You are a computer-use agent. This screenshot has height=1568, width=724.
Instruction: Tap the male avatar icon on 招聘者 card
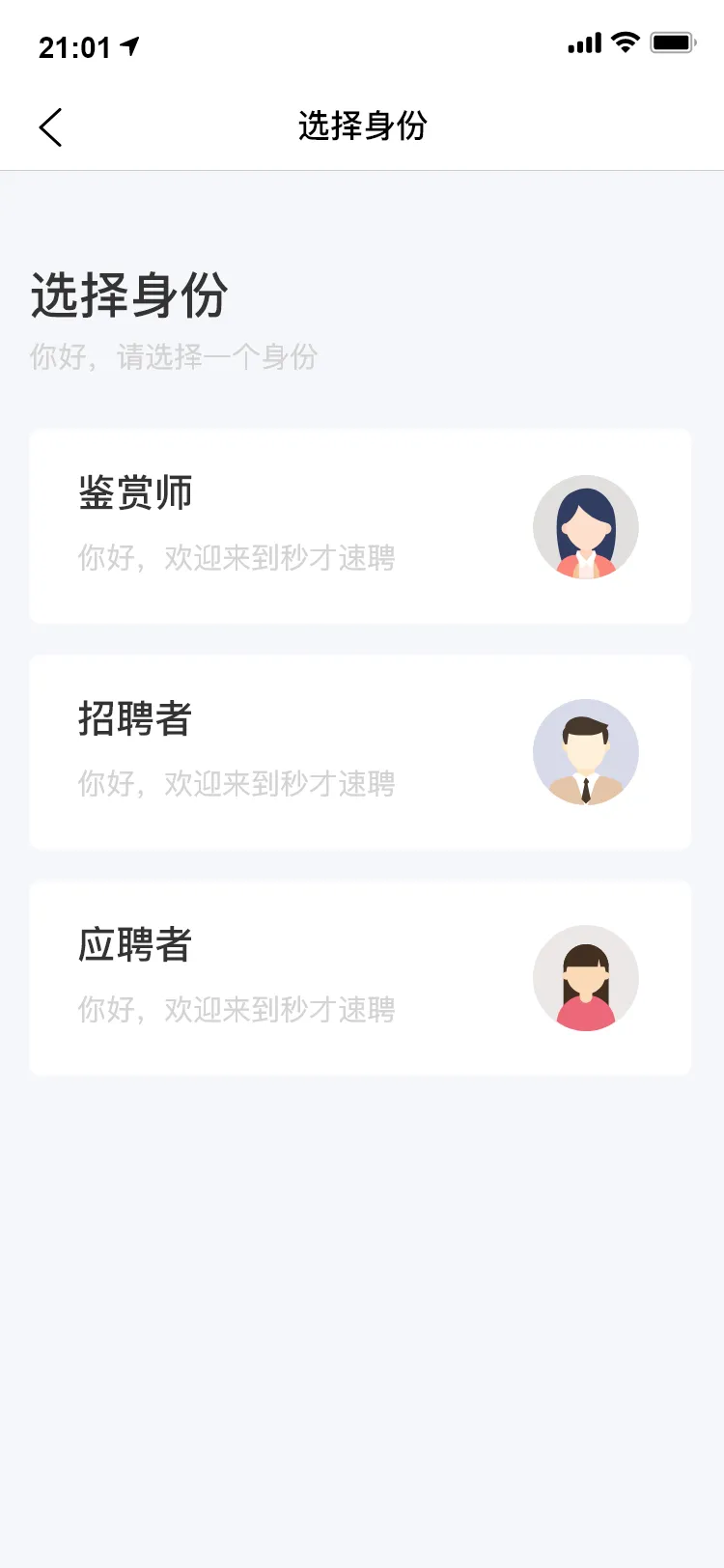coord(586,753)
